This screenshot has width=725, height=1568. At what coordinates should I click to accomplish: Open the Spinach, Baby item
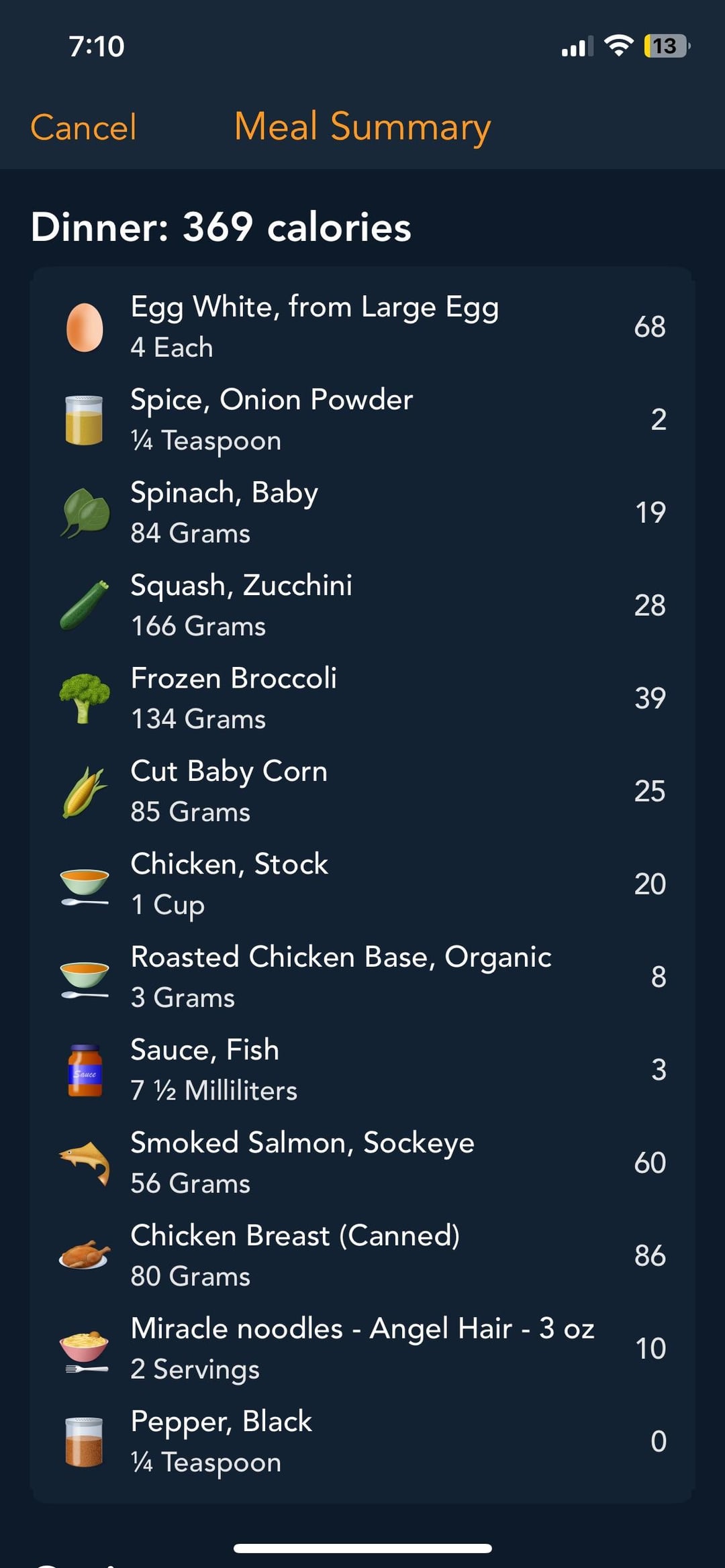(x=362, y=513)
